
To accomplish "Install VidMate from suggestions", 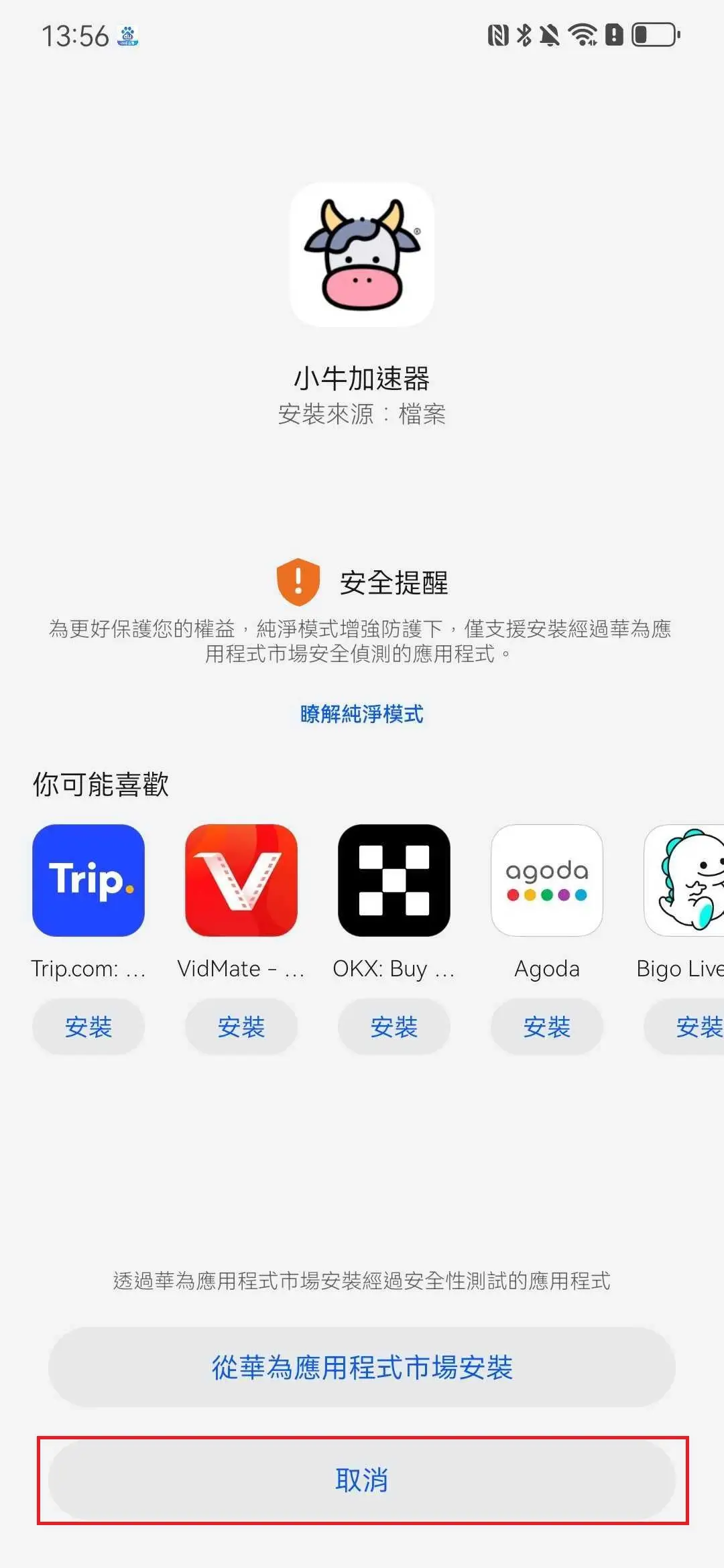I will click(x=241, y=1027).
